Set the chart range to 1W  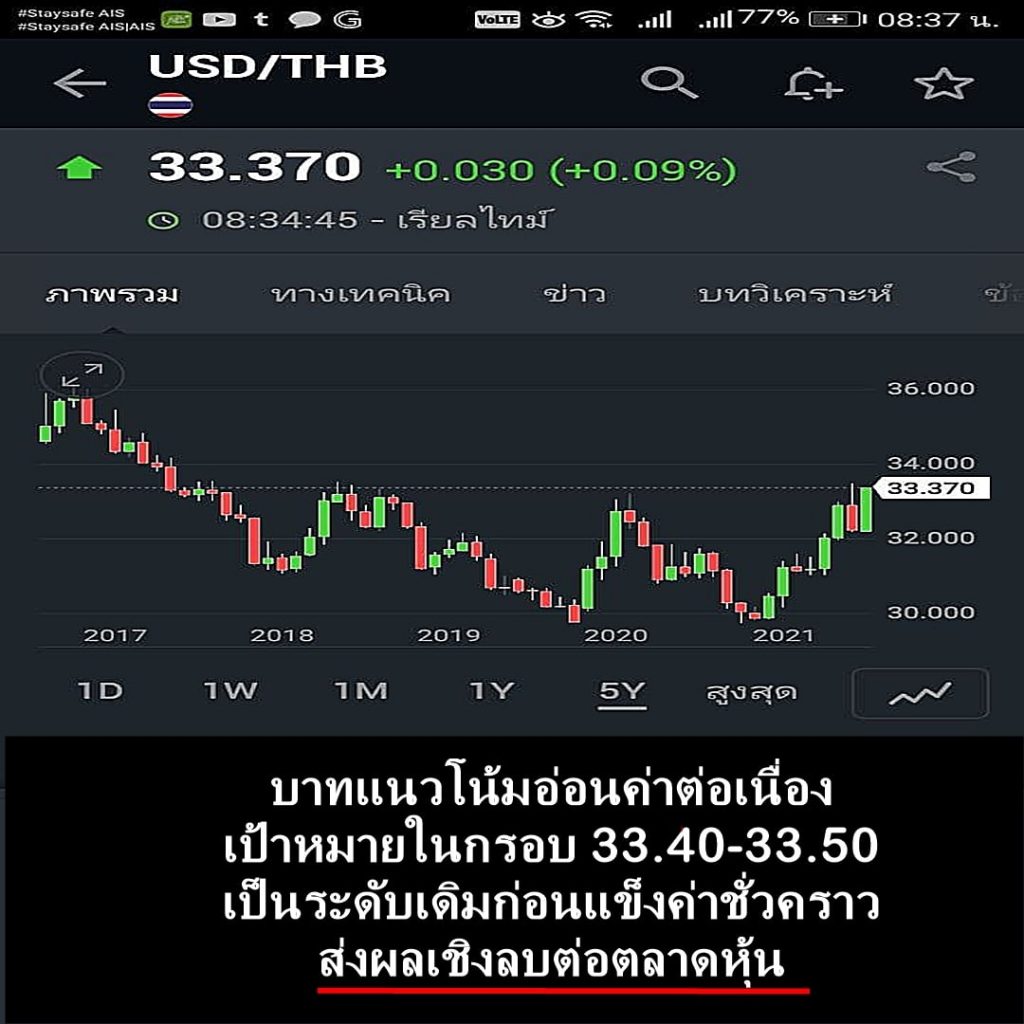click(230, 691)
